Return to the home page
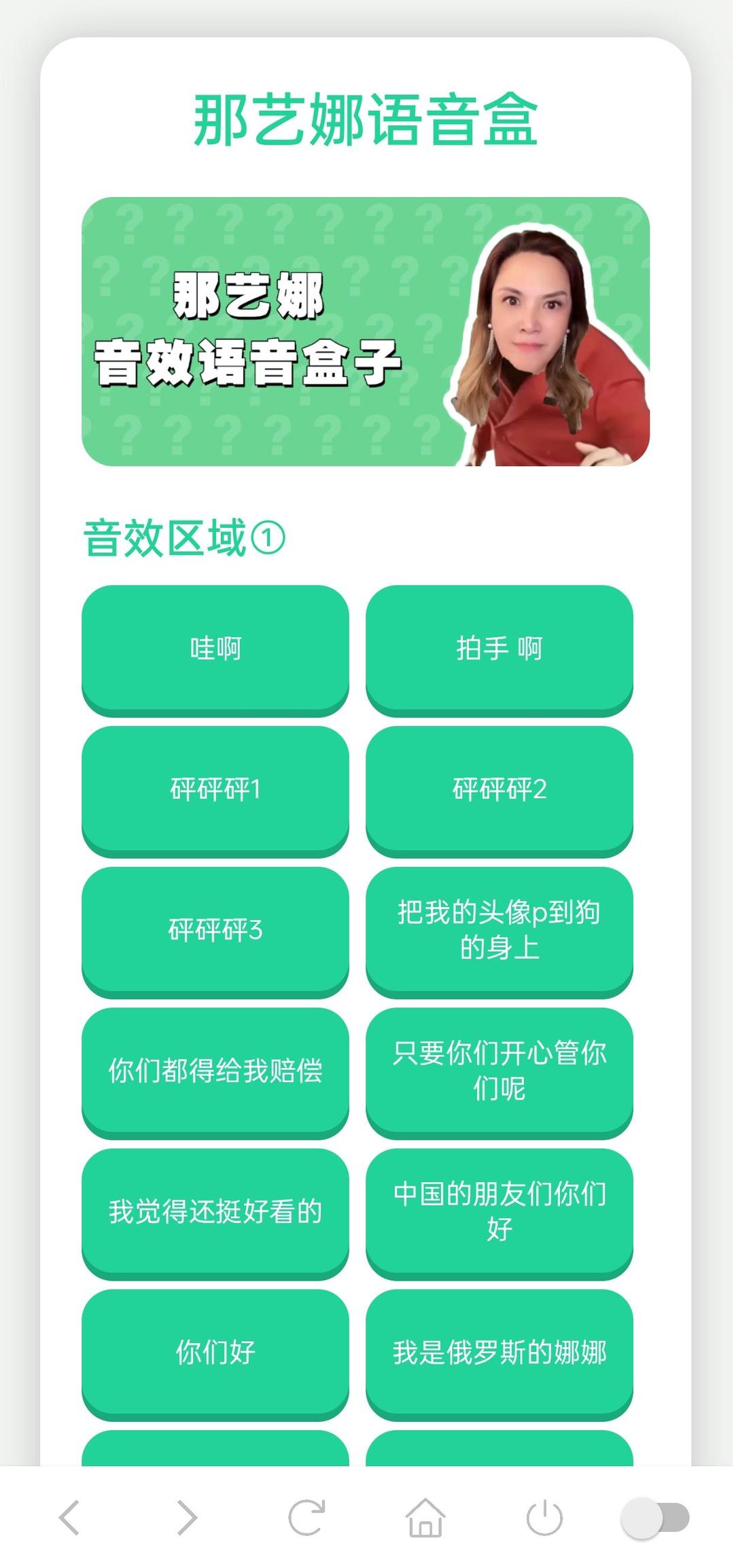The image size is (734, 1568). pos(425,1518)
